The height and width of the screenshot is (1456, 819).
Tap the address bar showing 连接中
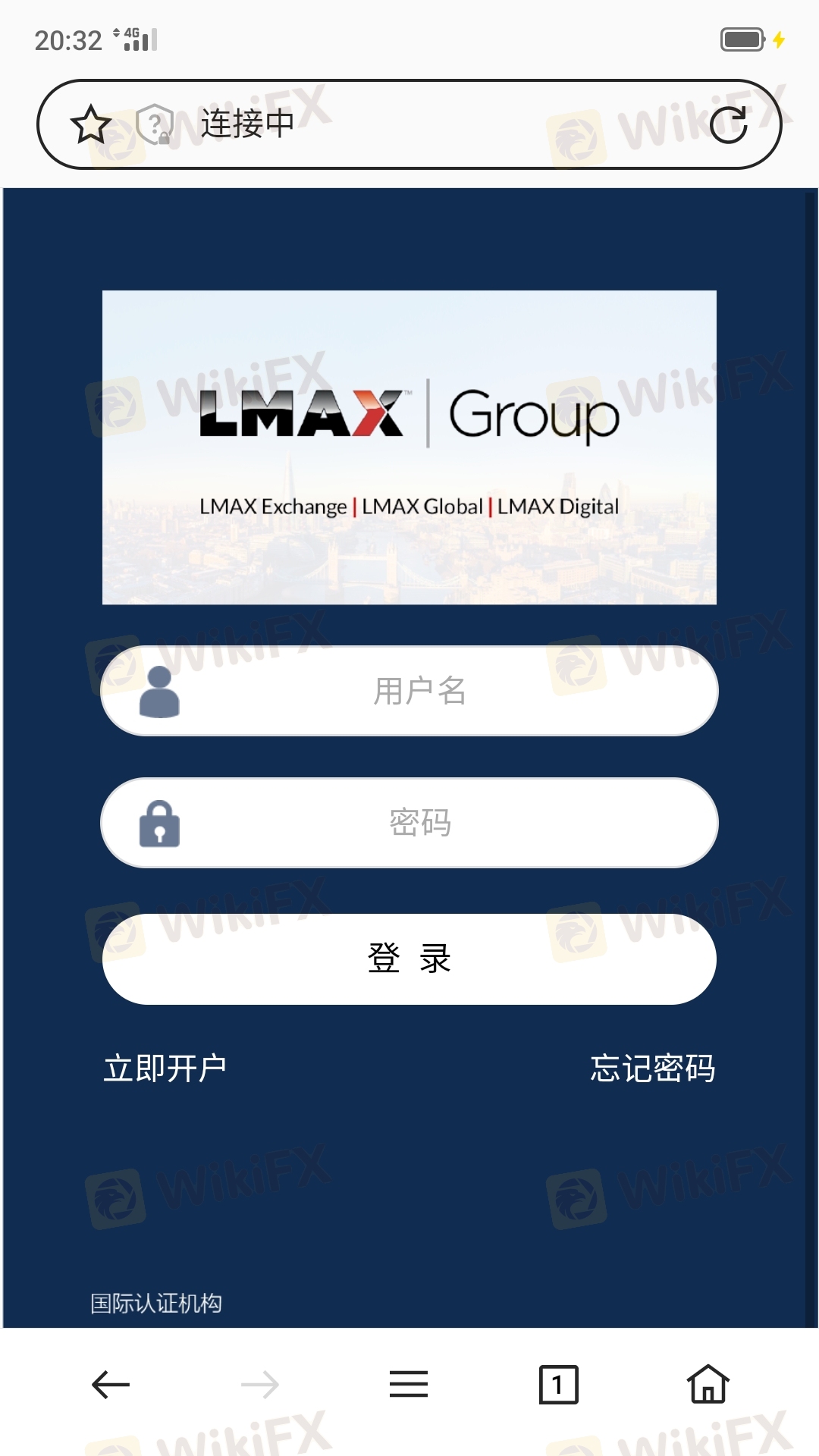[425, 124]
